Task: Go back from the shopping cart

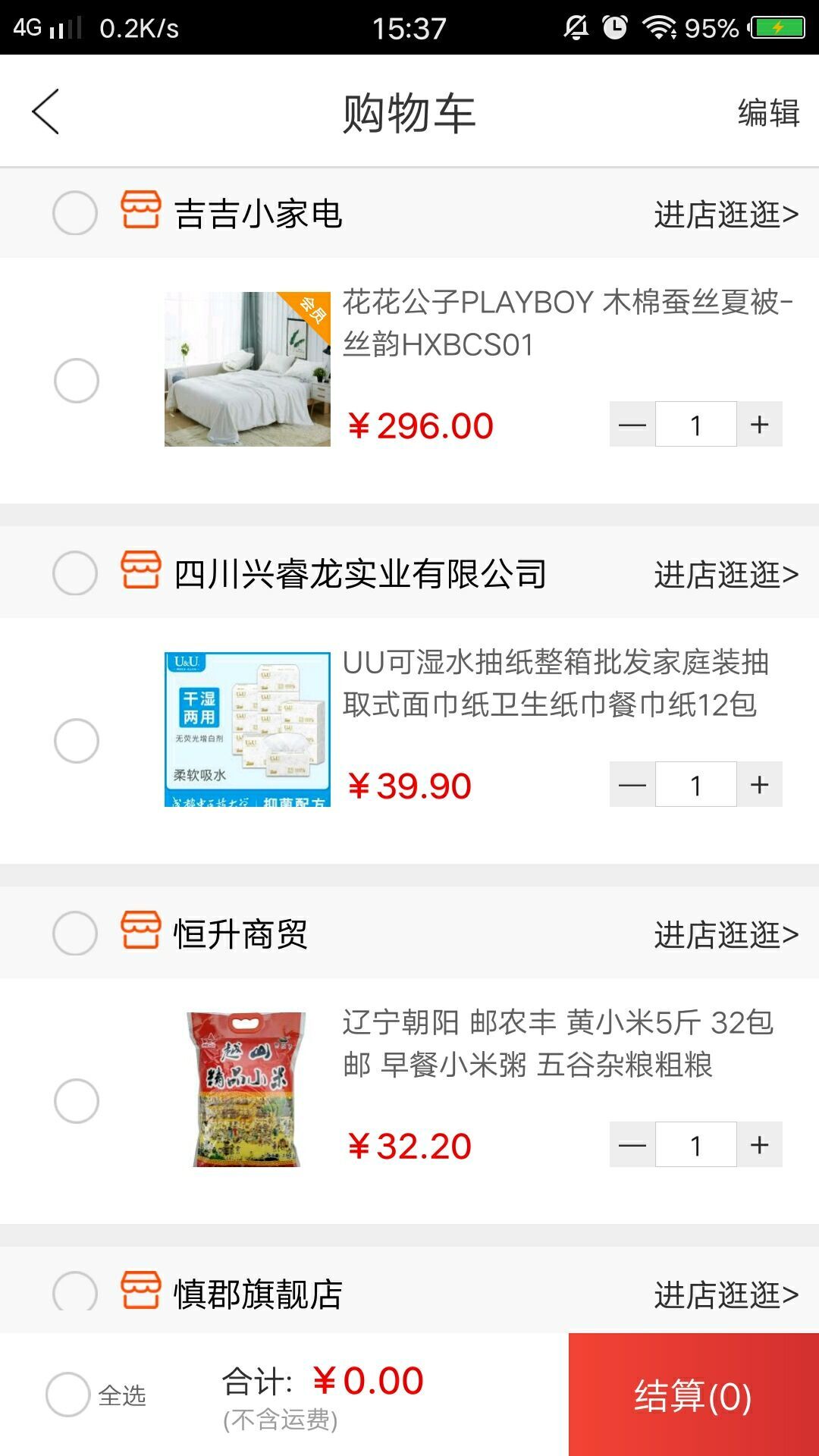Action: (45, 112)
